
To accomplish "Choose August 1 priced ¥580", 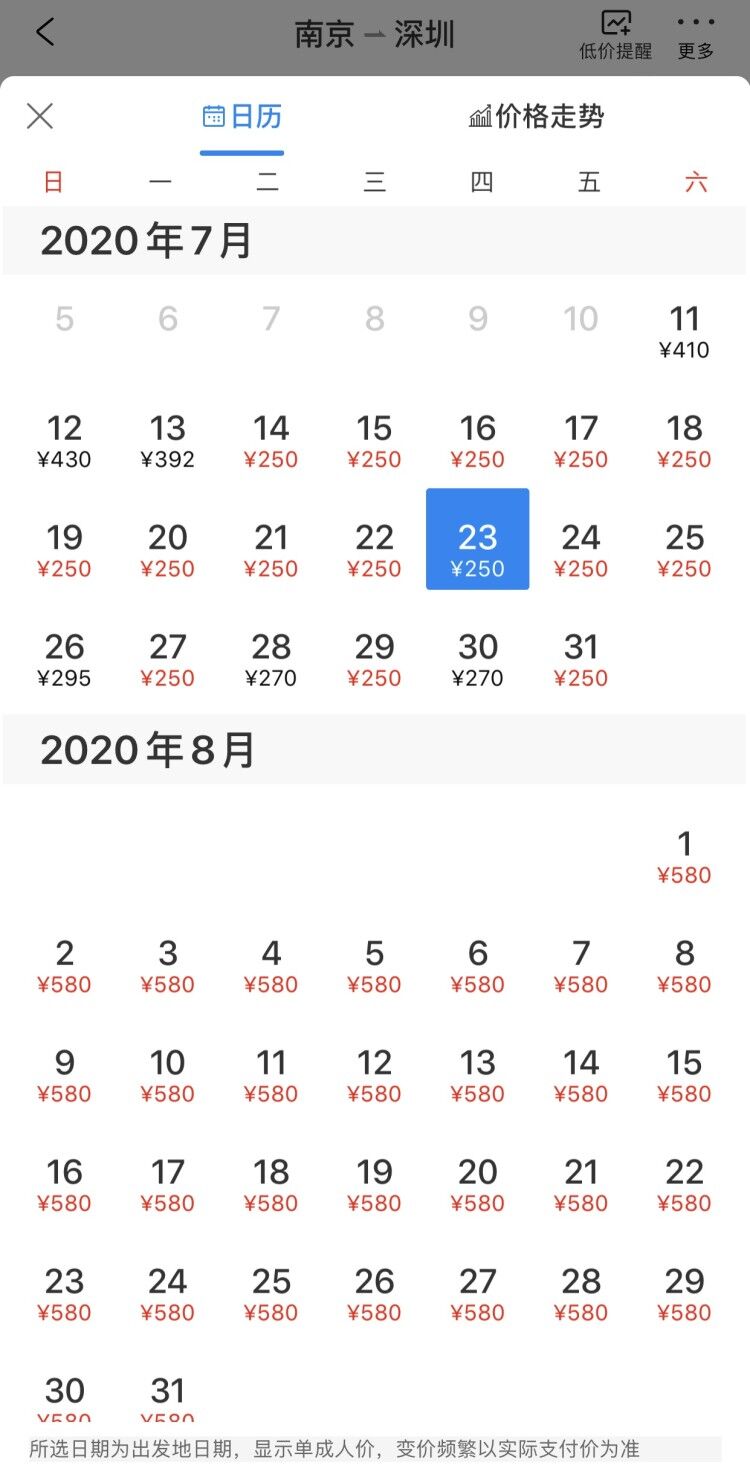I will coord(684,857).
